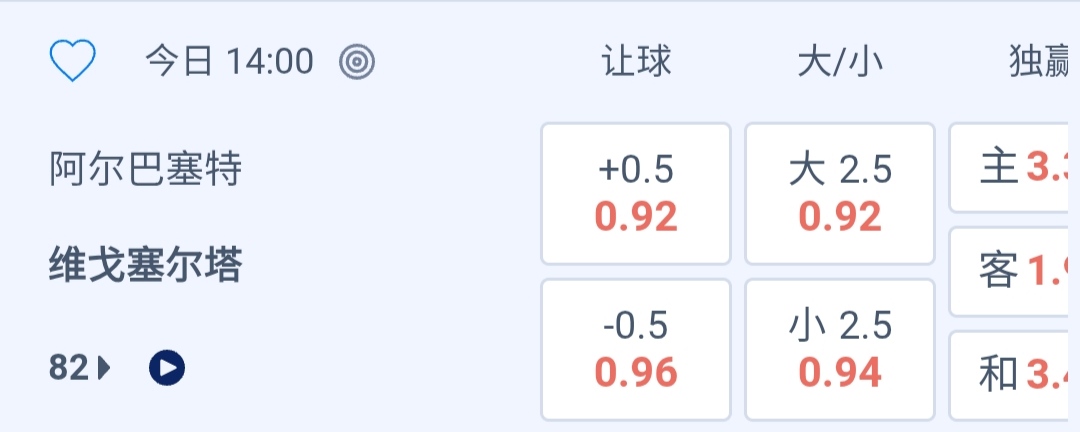Expand the 82 more markets
1080x432 pixels.
pyautogui.click(x=80, y=369)
